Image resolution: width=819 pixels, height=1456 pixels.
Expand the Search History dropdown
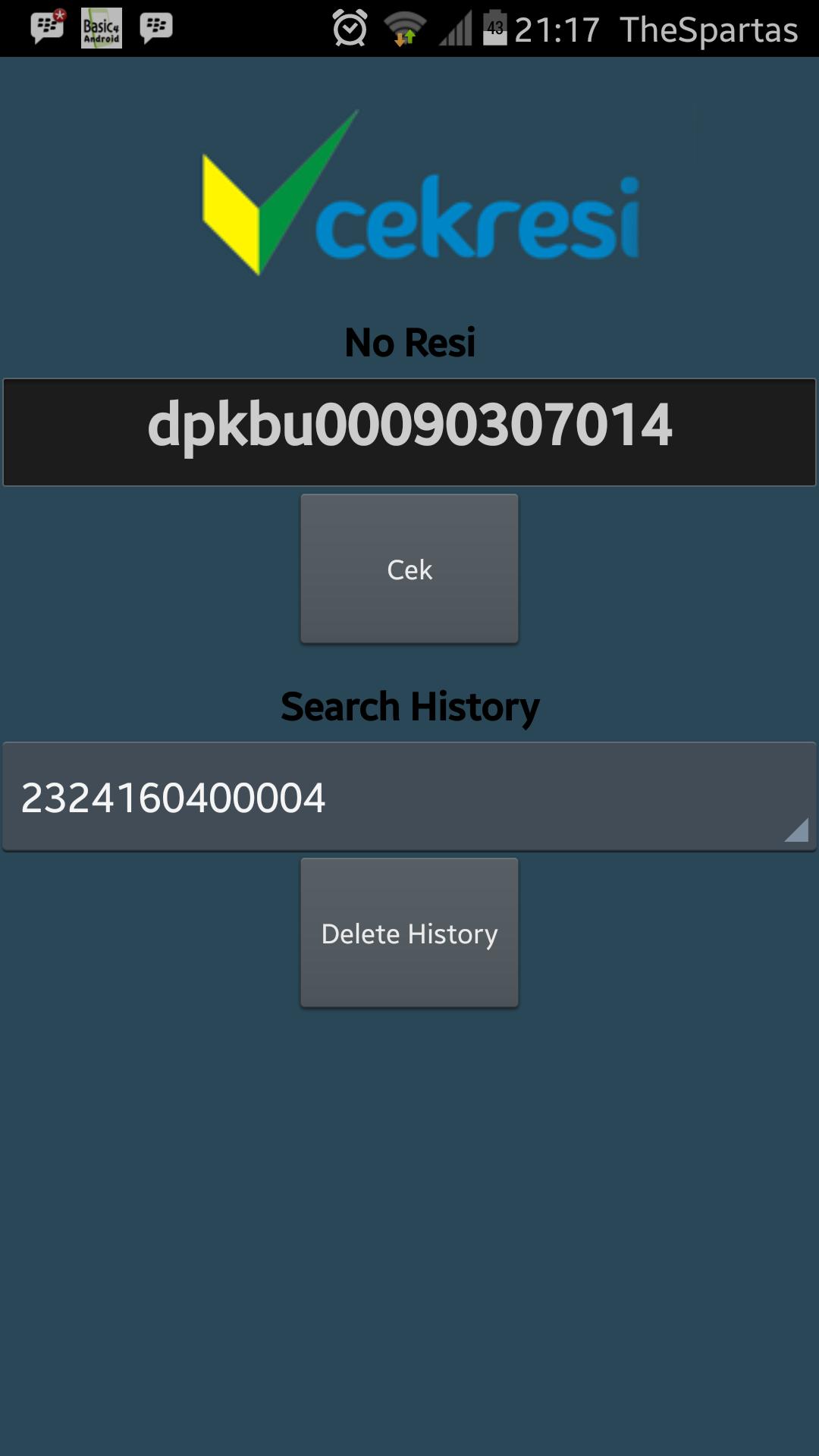click(x=409, y=796)
